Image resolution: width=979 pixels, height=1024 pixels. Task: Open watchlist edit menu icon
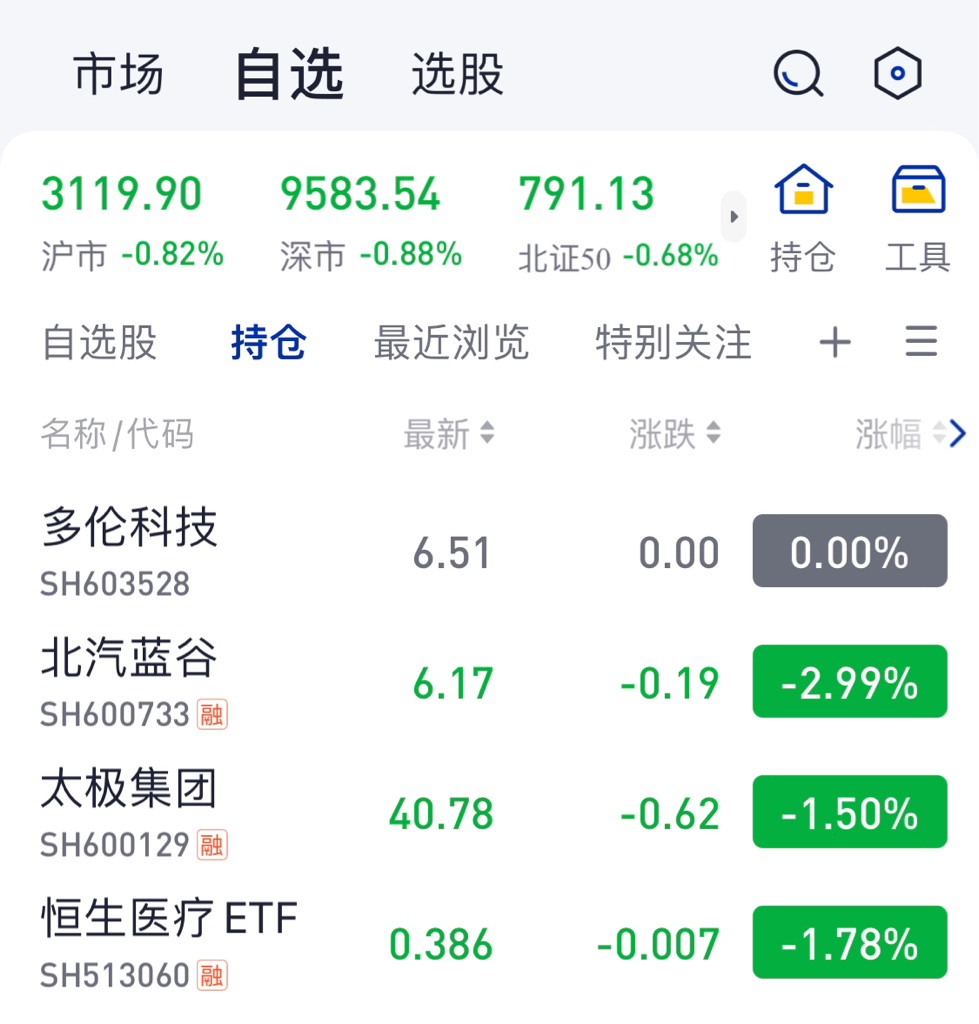(918, 343)
